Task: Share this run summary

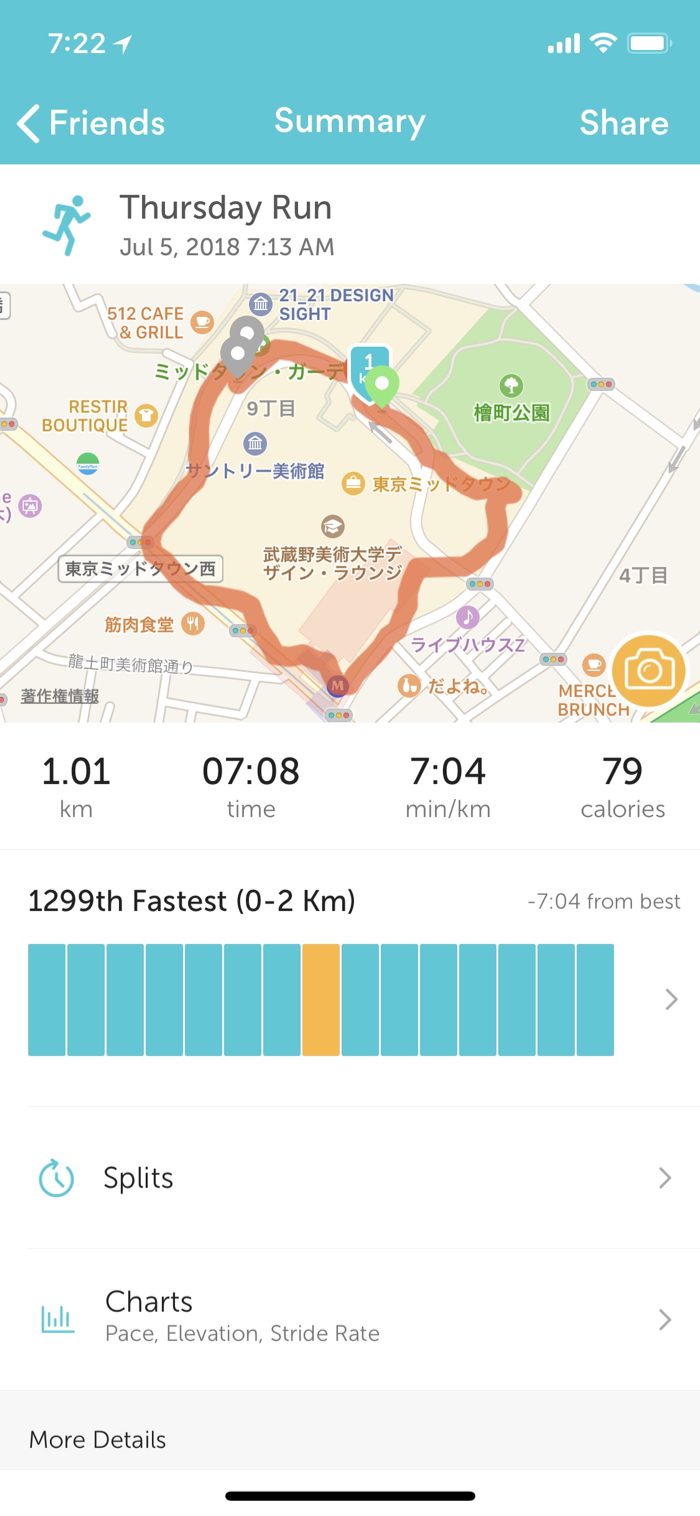Action: click(x=623, y=123)
